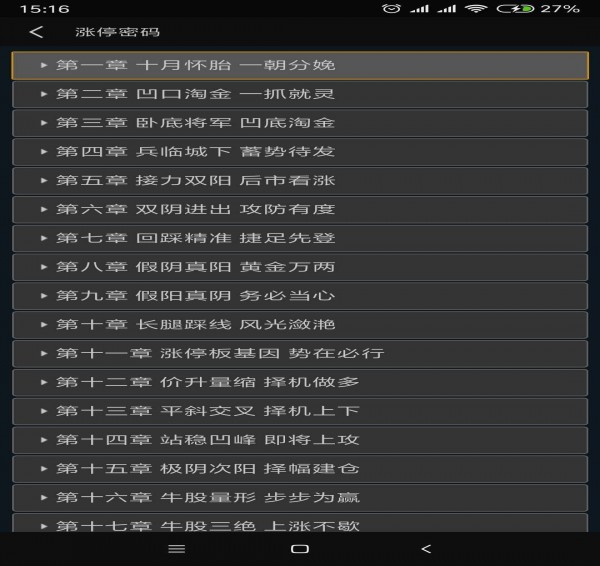
Task: Tap the system home button
Action: point(299,549)
